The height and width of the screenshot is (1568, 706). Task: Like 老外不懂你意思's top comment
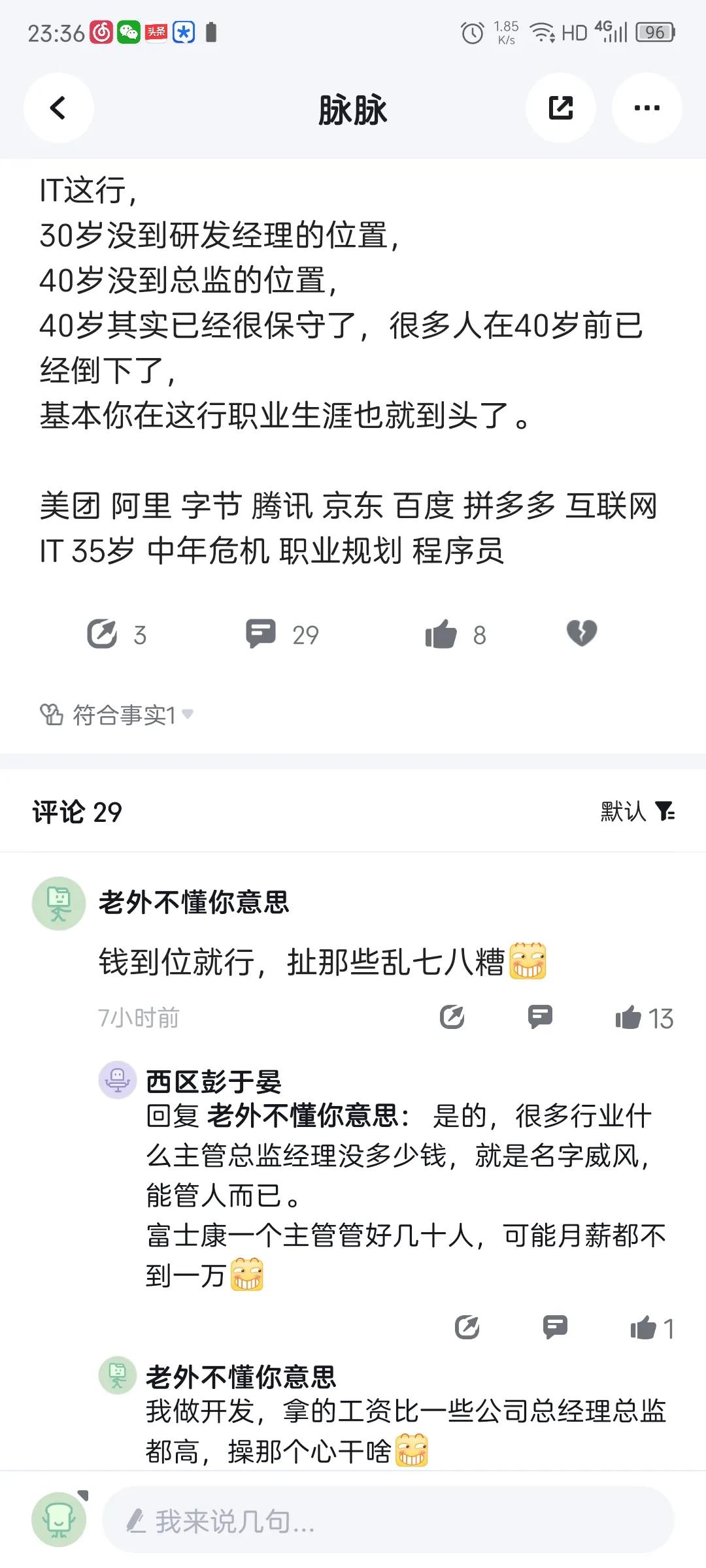tap(630, 1017)
